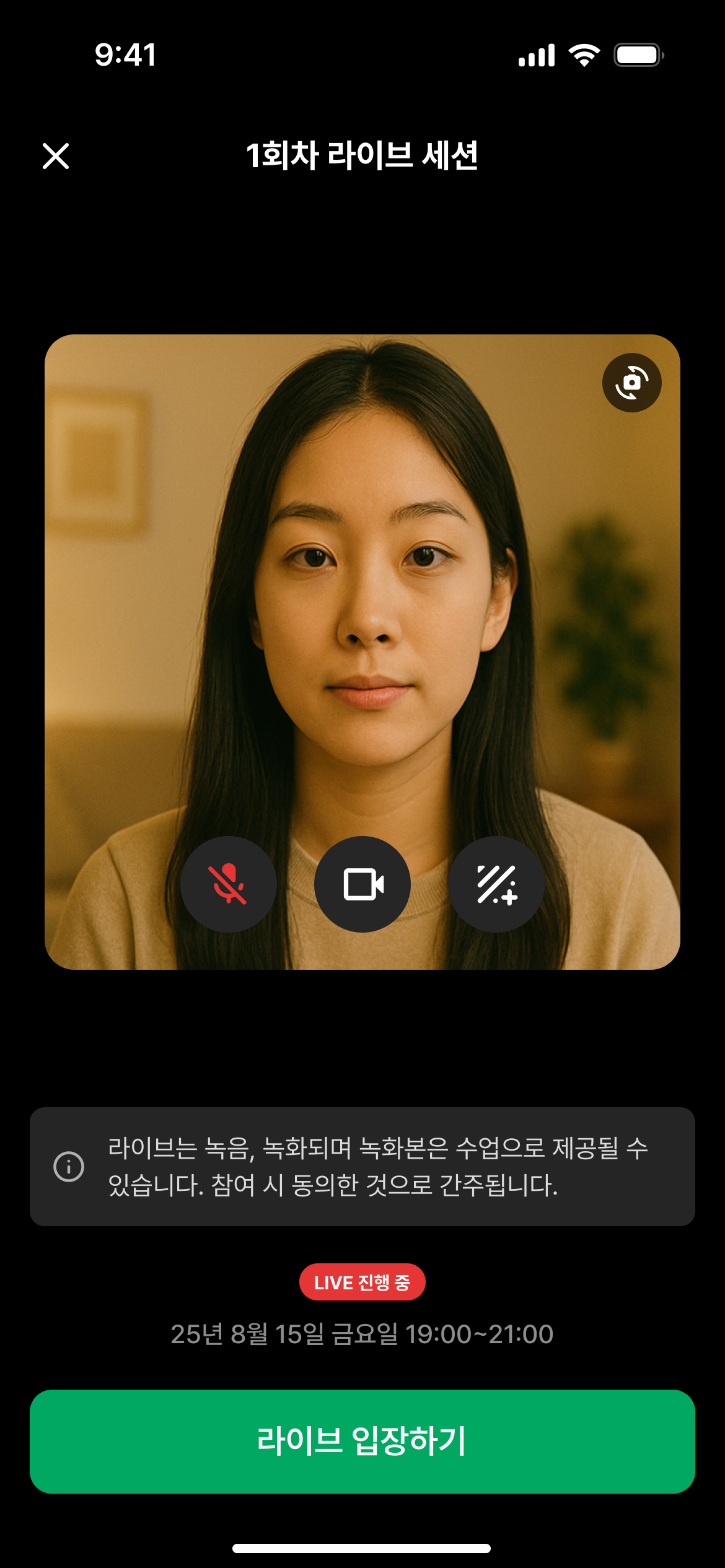Image resolution: width=725 pixels, height=1568 pixels.
Task: Tap 라이브 입장하기 to join the live
Action: pos(362,1442)
